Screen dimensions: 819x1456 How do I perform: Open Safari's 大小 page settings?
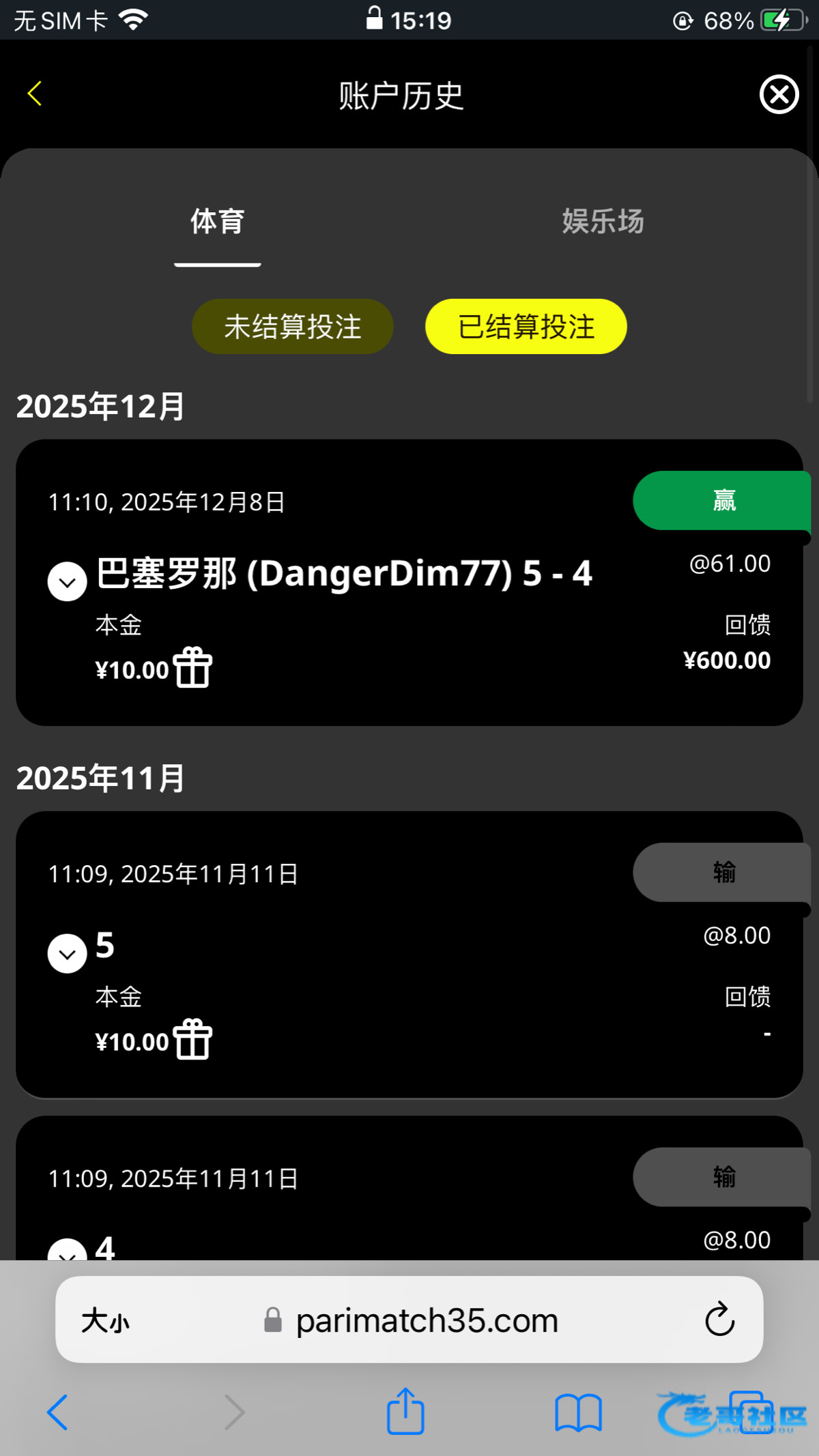click(105, 1320)
